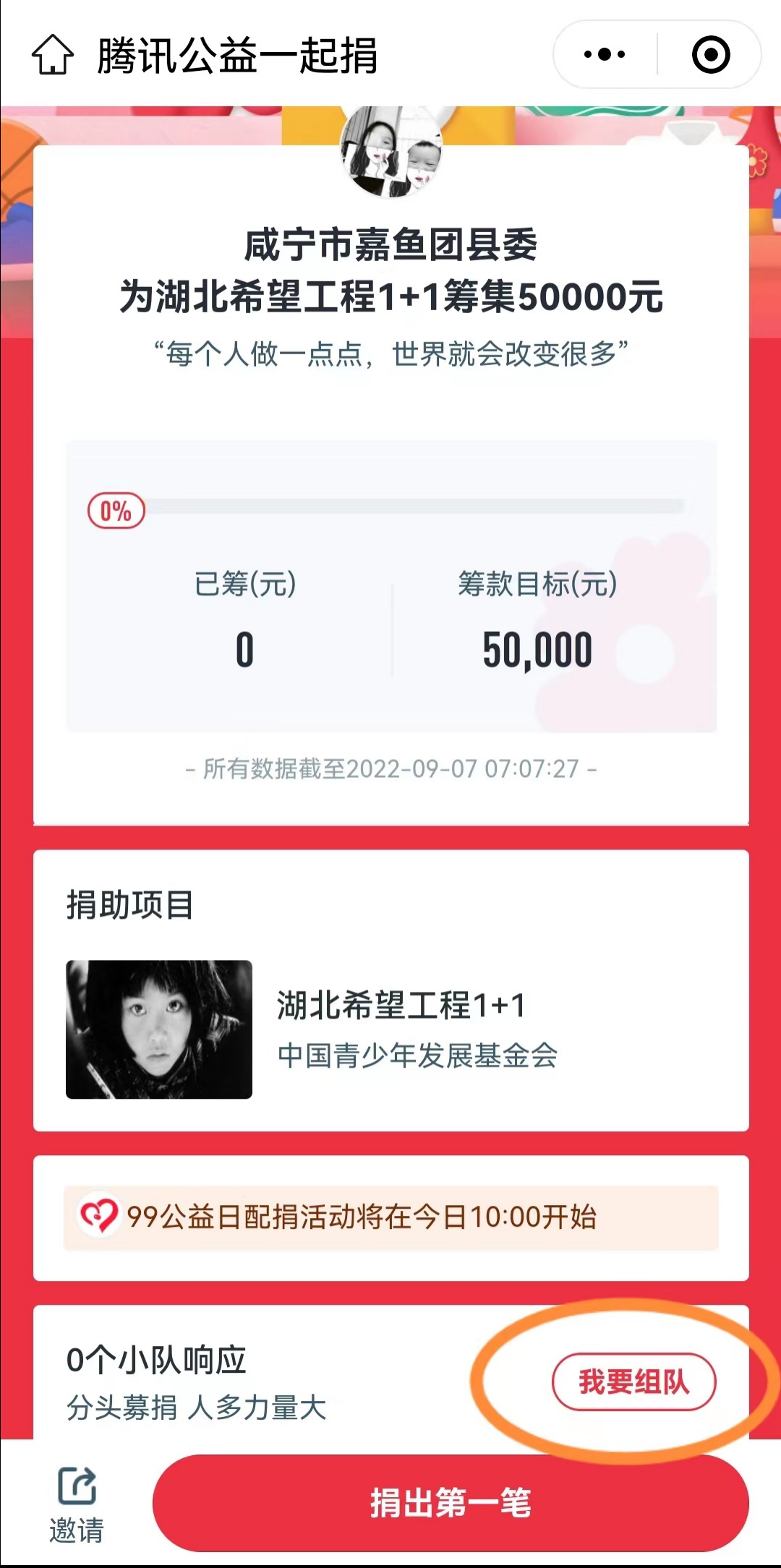Tap 邀请 to invite friends
The width and height of the screenshot is (781, 1568).
tap(77, 1504)
